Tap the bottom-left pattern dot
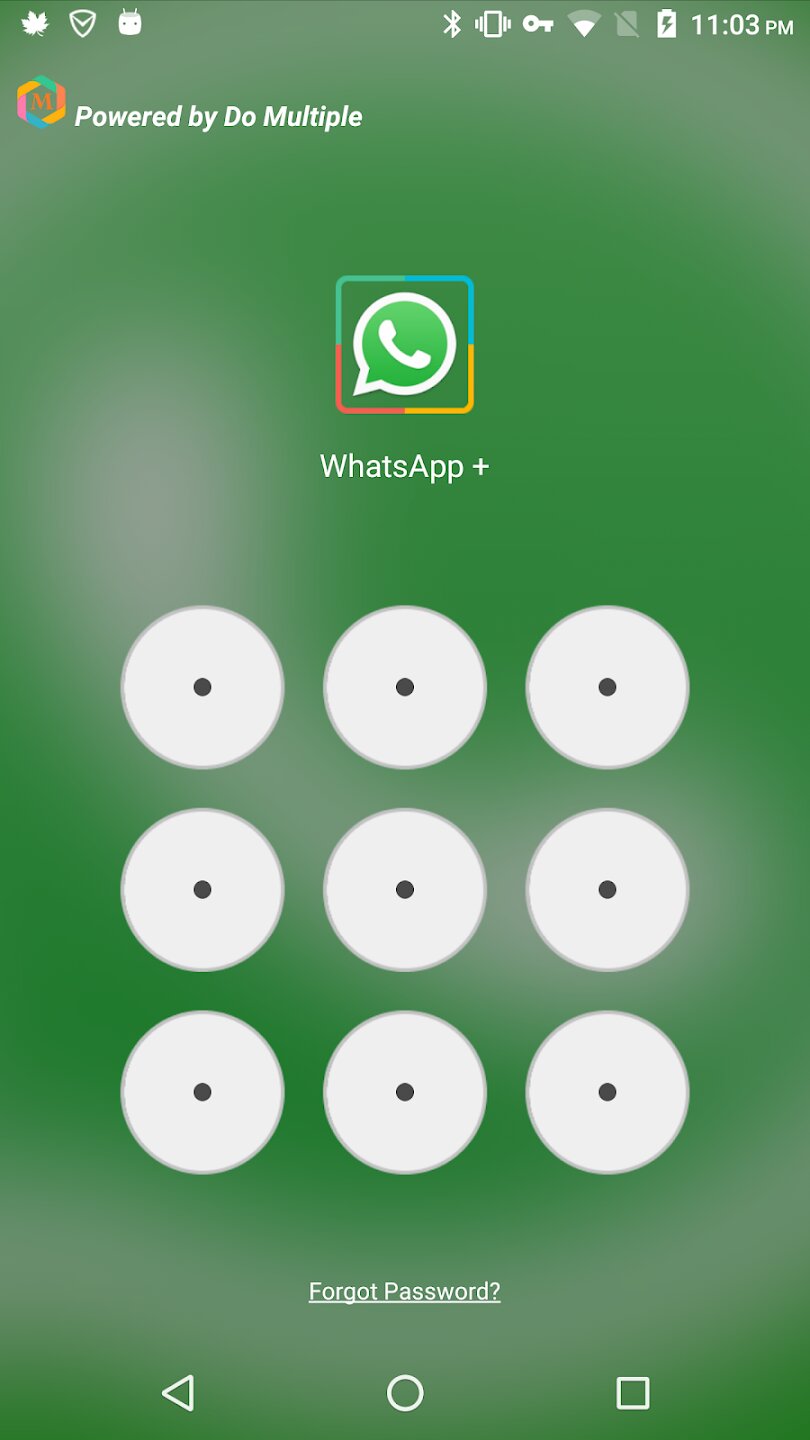This screenshot has height=1440, width=810. click(202, 1092)
